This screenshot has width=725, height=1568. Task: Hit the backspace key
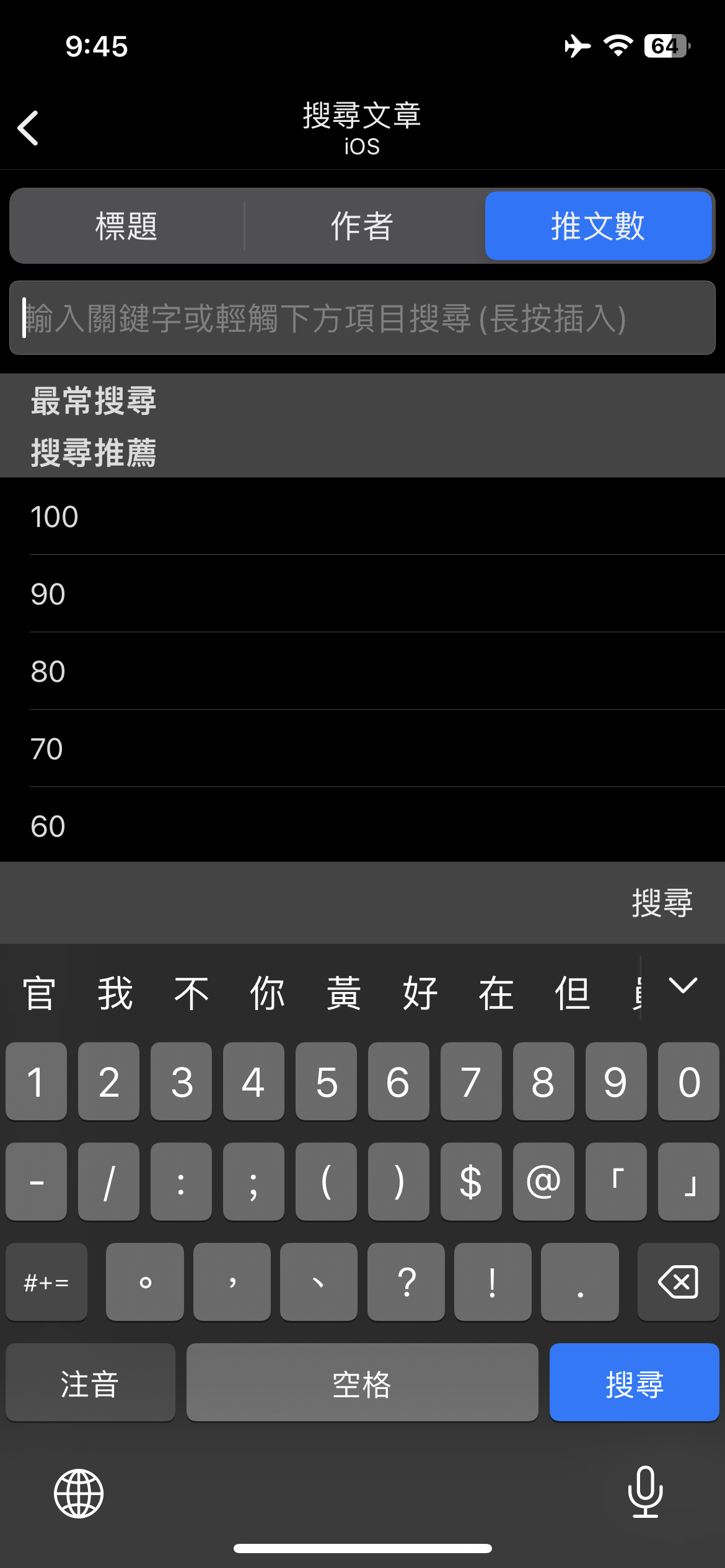click(678, 1282)
